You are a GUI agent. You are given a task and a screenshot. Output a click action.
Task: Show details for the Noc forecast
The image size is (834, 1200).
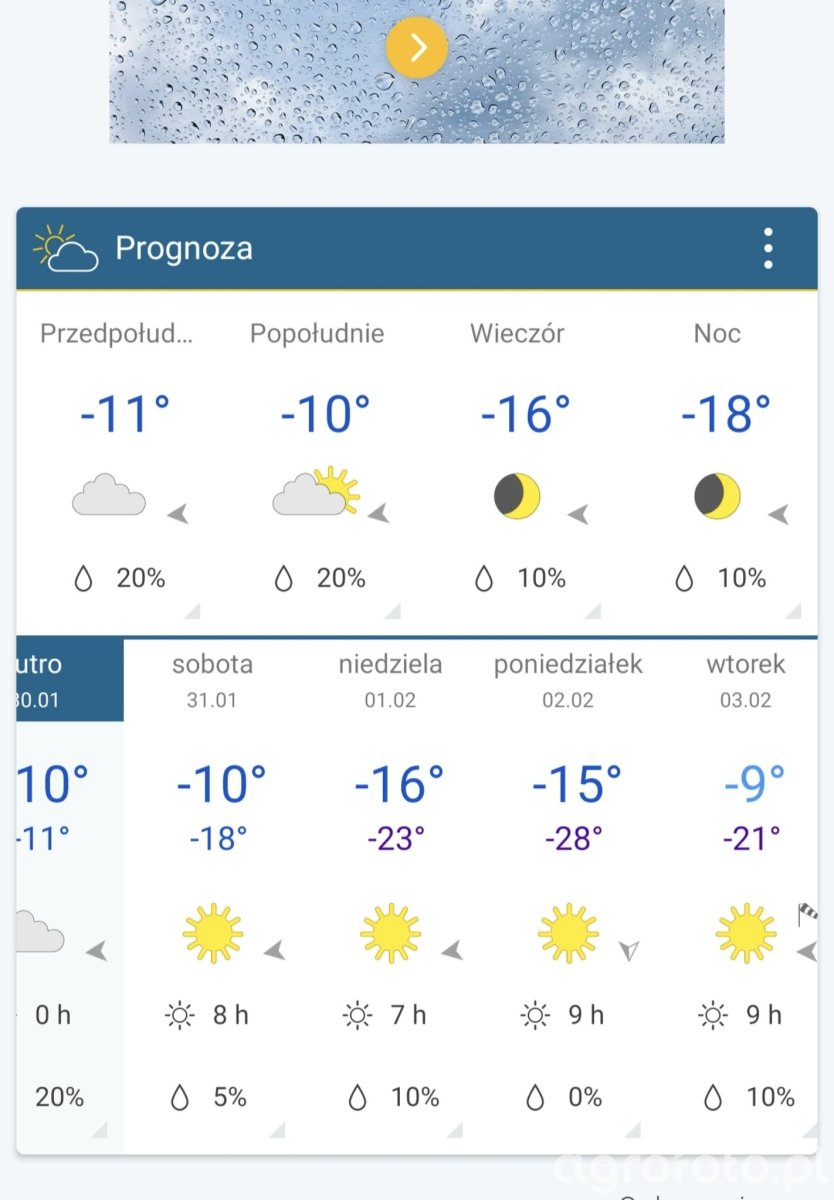point(793,611)
